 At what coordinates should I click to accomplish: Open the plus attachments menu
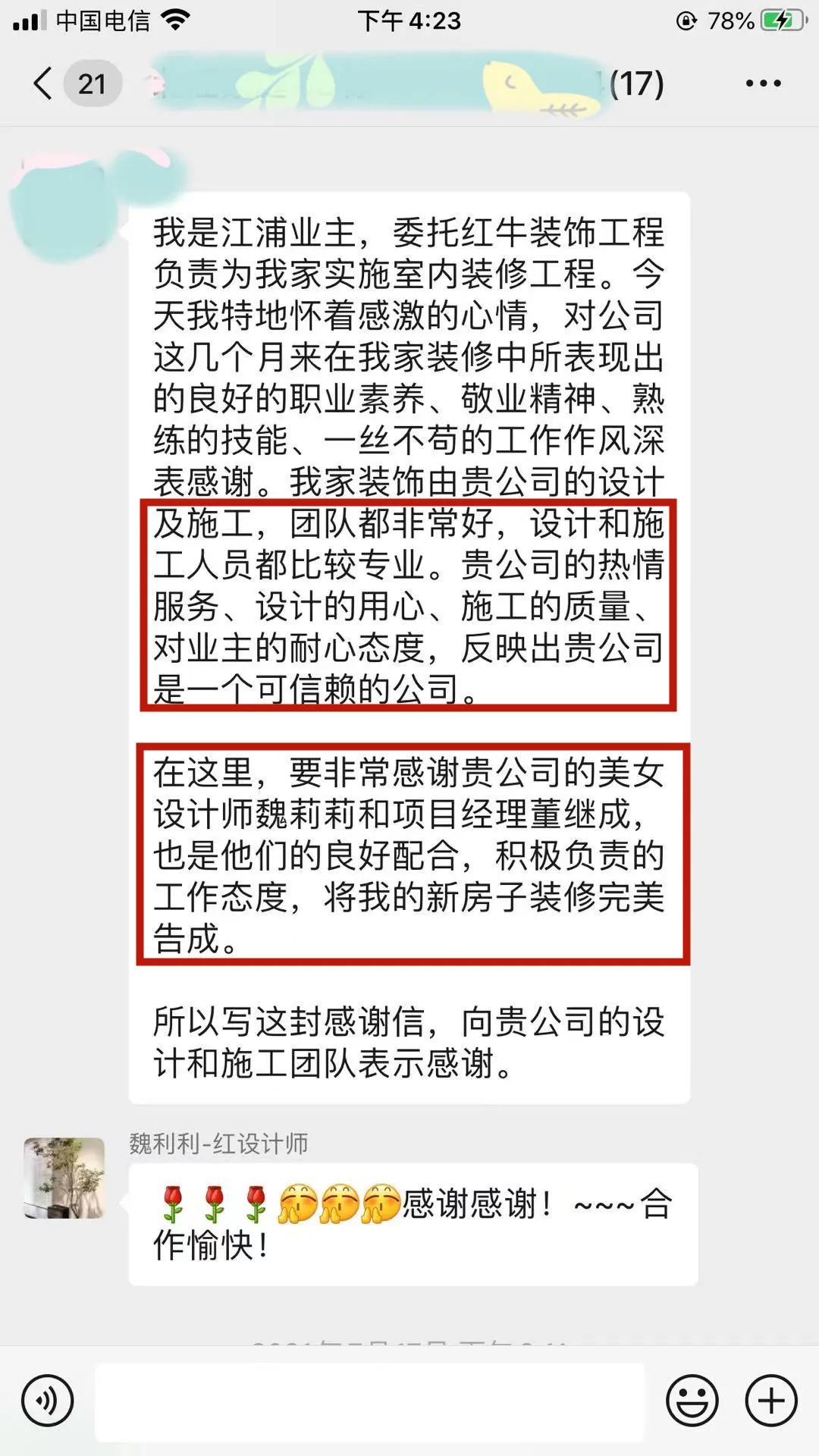pos(771,1401)
